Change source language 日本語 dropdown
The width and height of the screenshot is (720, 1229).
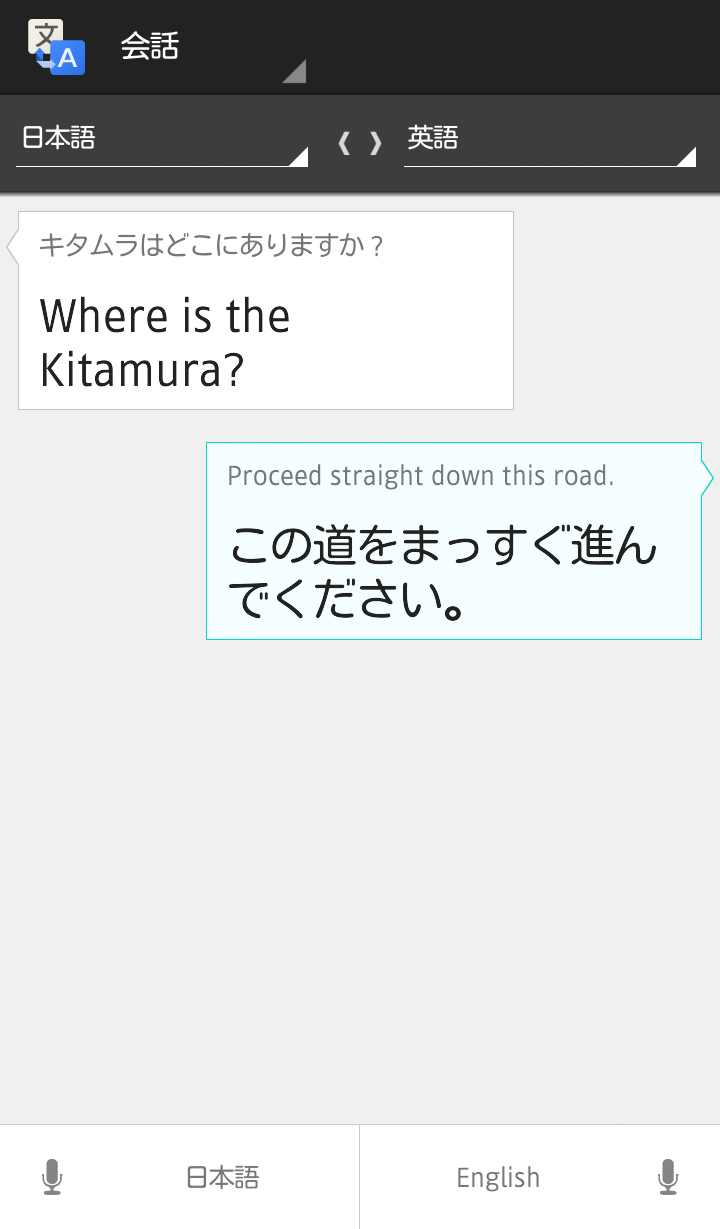(x=161, y=140)
